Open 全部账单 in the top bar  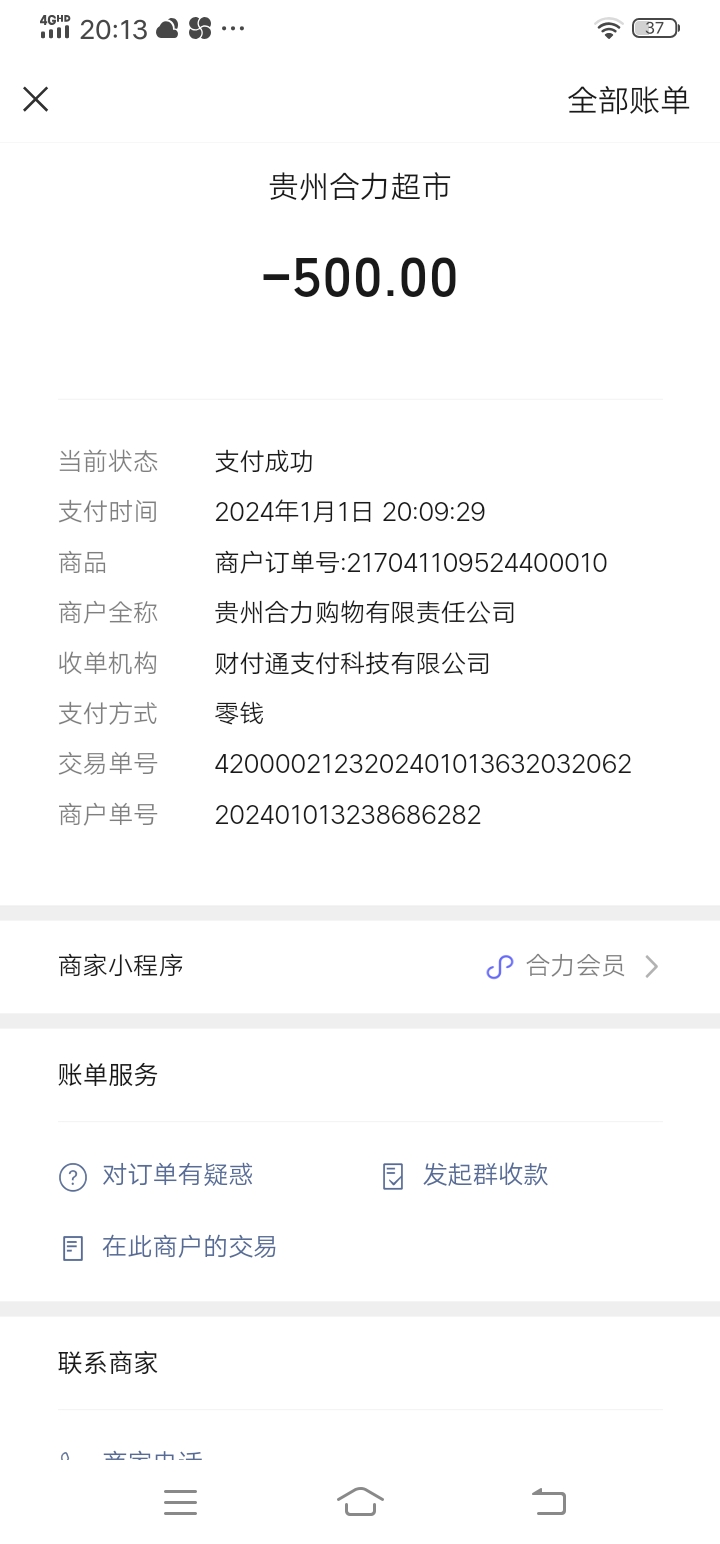click(x=628, y=100)
